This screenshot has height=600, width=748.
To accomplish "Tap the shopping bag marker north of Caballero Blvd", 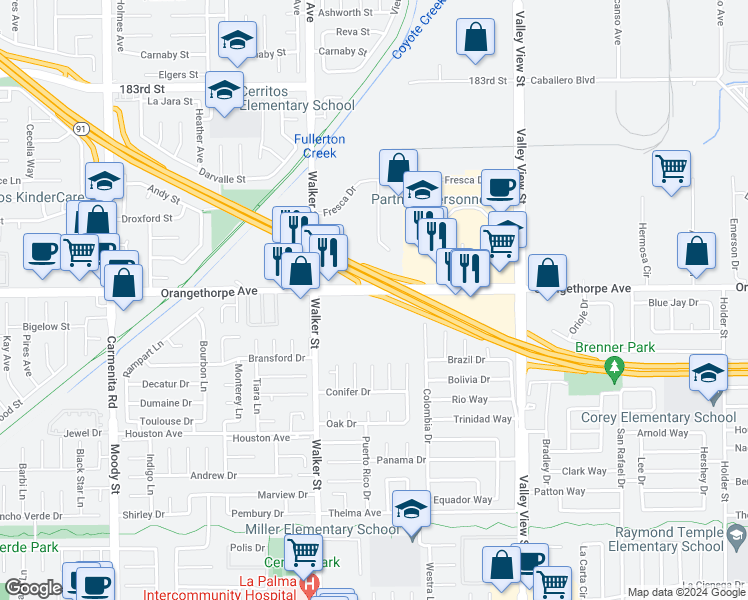I will coord(475,41).
